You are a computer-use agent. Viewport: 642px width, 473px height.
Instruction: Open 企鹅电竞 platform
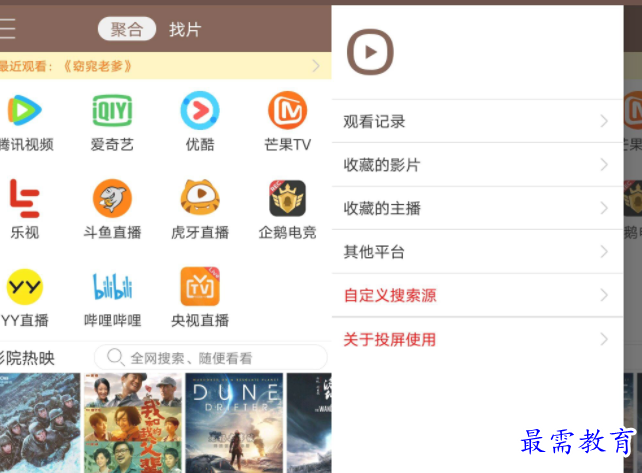pyautogui.click(x=288, y=209)
